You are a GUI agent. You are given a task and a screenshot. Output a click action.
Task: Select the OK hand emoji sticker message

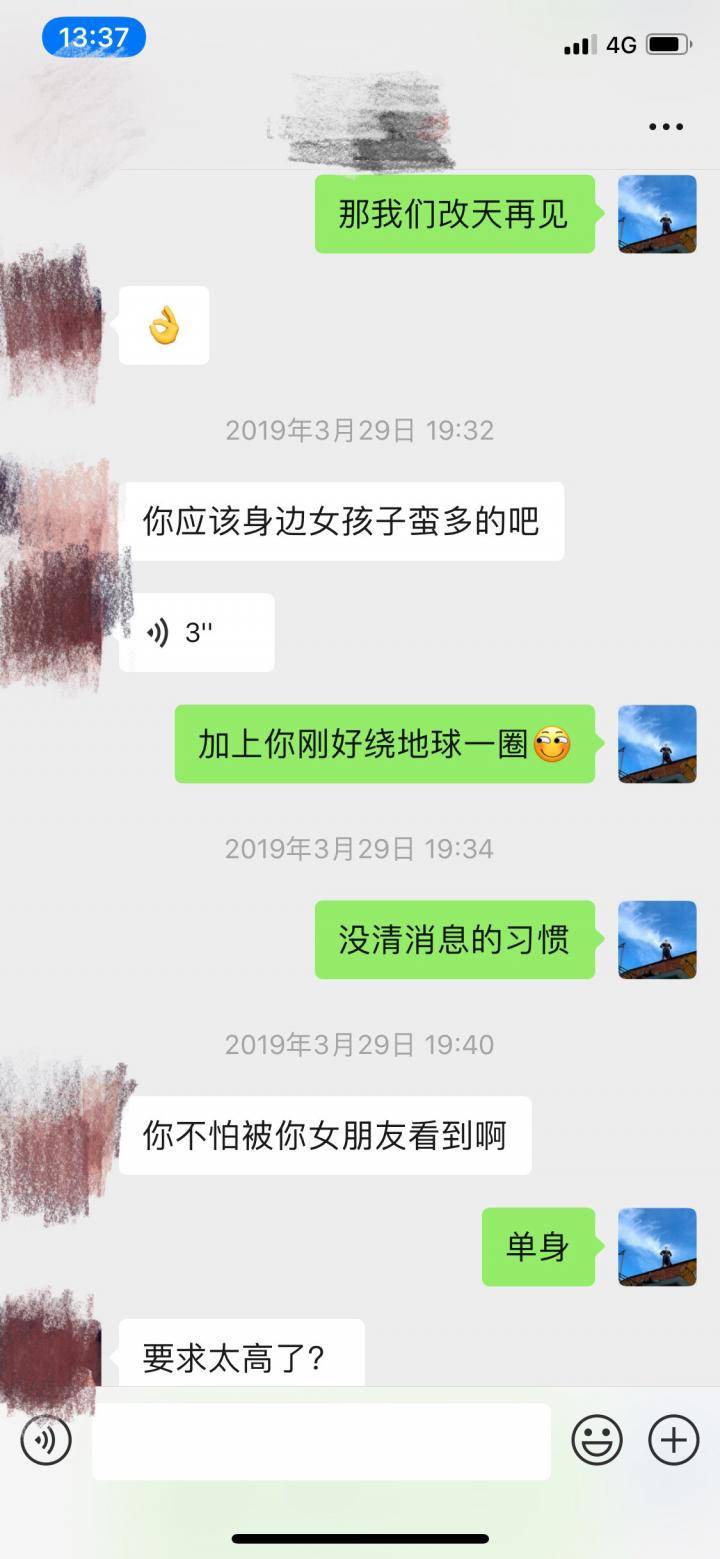tap(165, 327)
